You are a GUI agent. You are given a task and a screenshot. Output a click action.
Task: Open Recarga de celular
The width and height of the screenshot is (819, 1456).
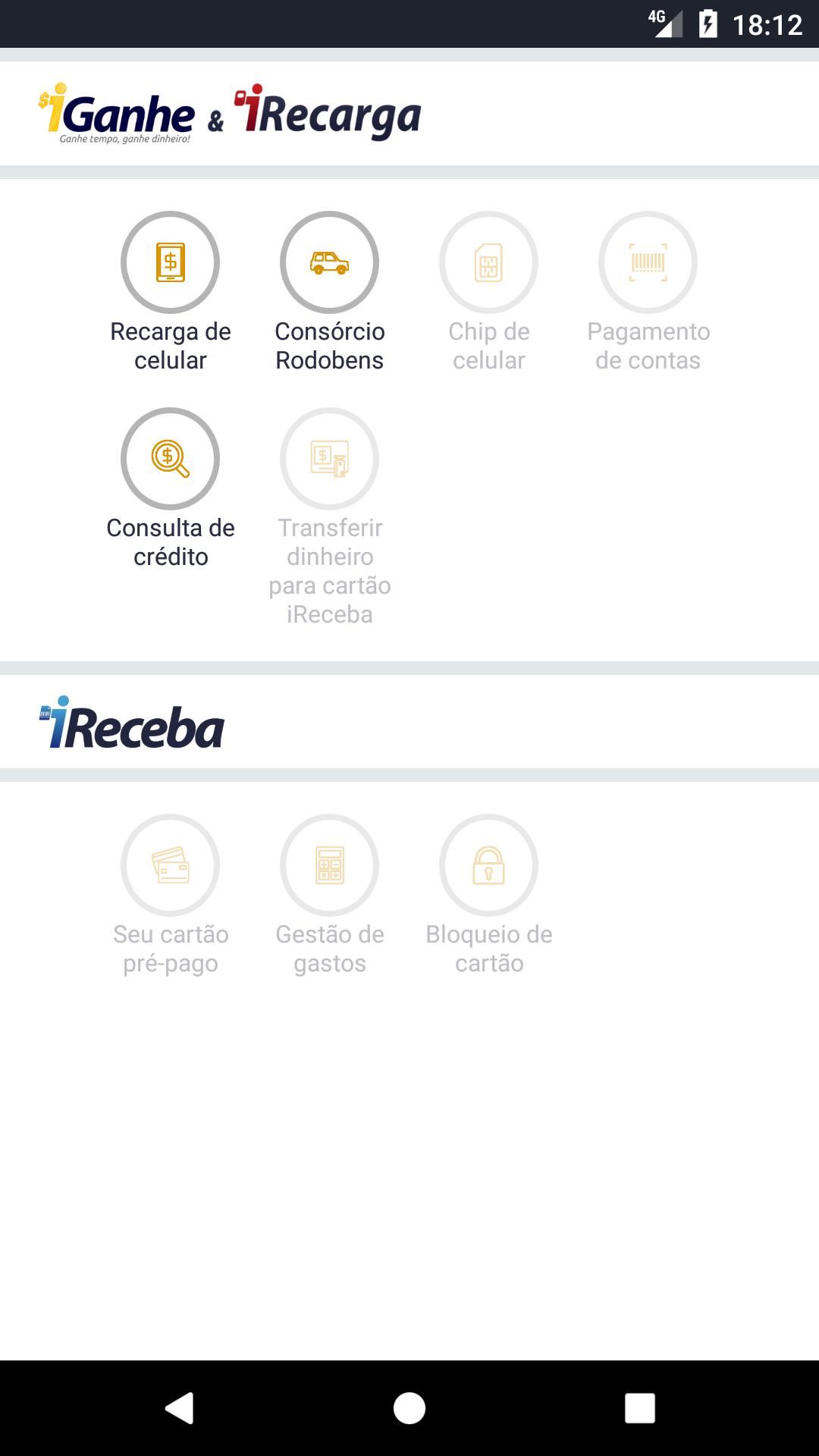coord(170,263)
